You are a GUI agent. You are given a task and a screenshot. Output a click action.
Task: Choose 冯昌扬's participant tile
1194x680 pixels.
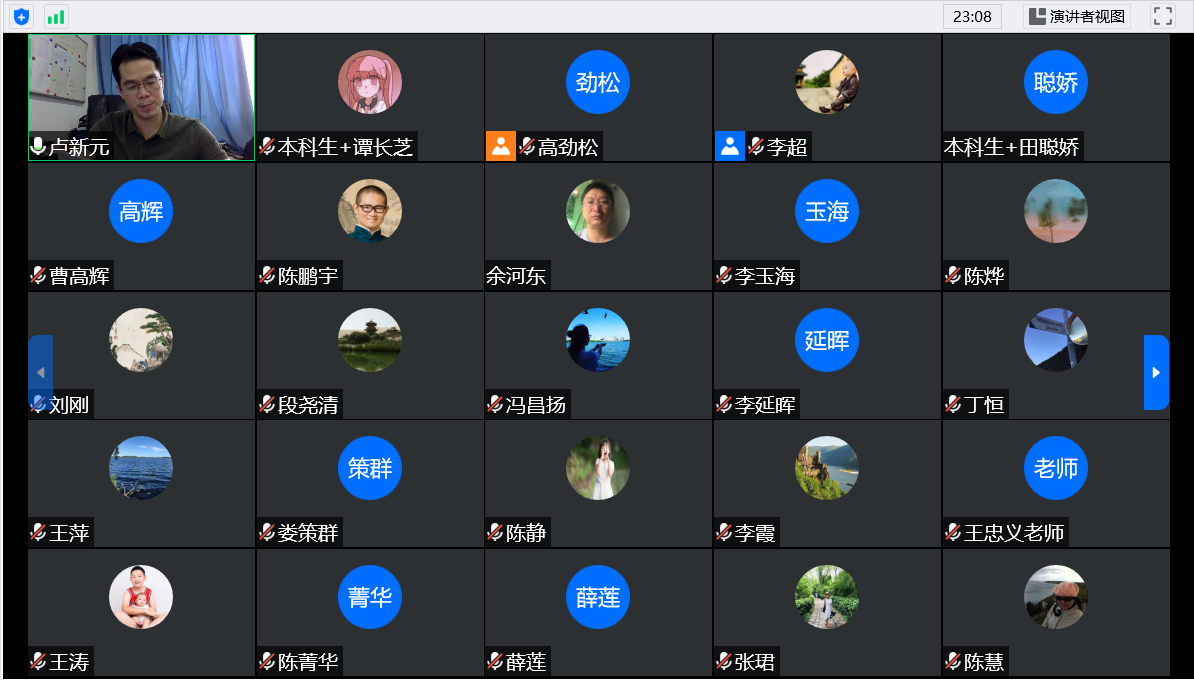[598, 355]
